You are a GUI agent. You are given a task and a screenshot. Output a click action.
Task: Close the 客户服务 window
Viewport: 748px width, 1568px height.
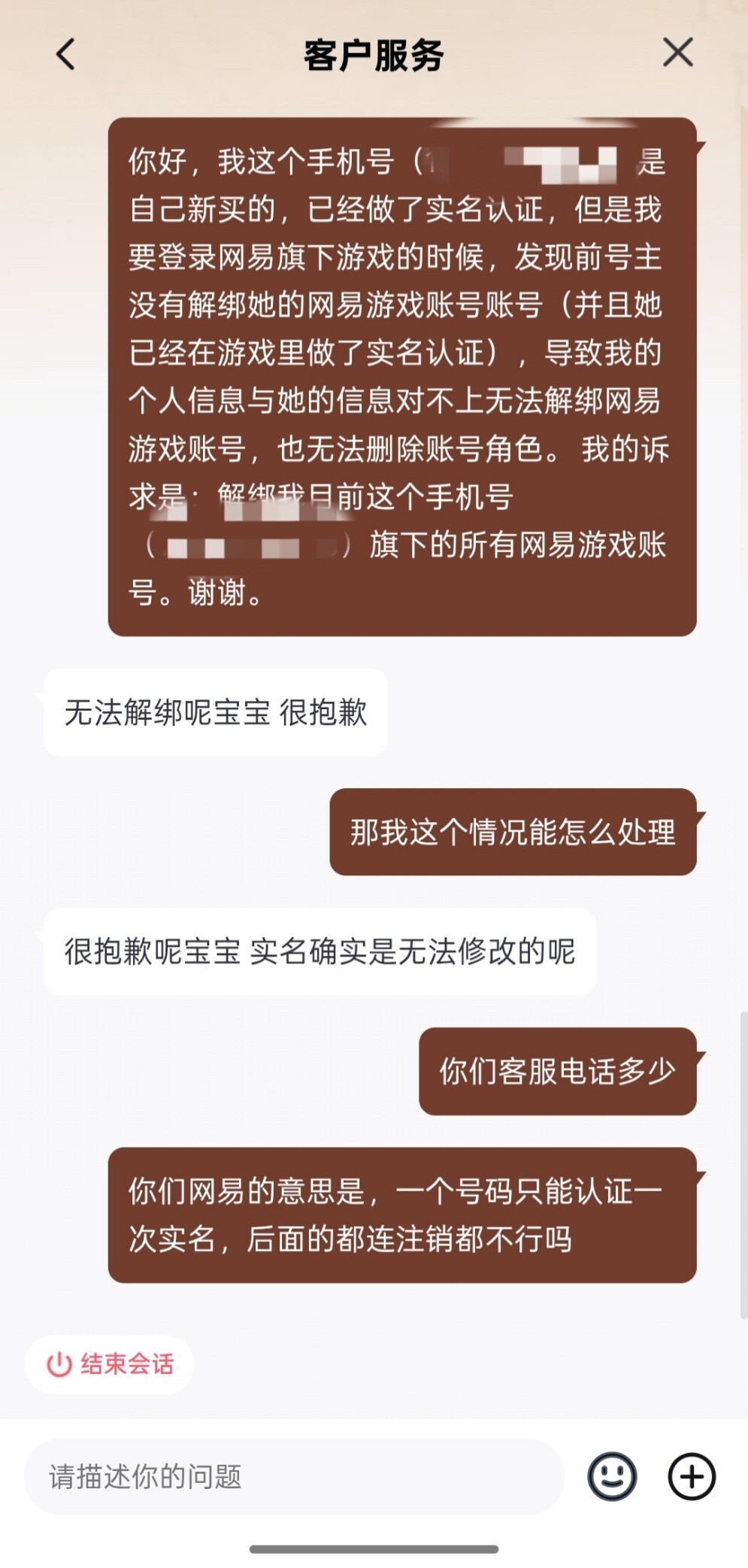coord(677,53)
